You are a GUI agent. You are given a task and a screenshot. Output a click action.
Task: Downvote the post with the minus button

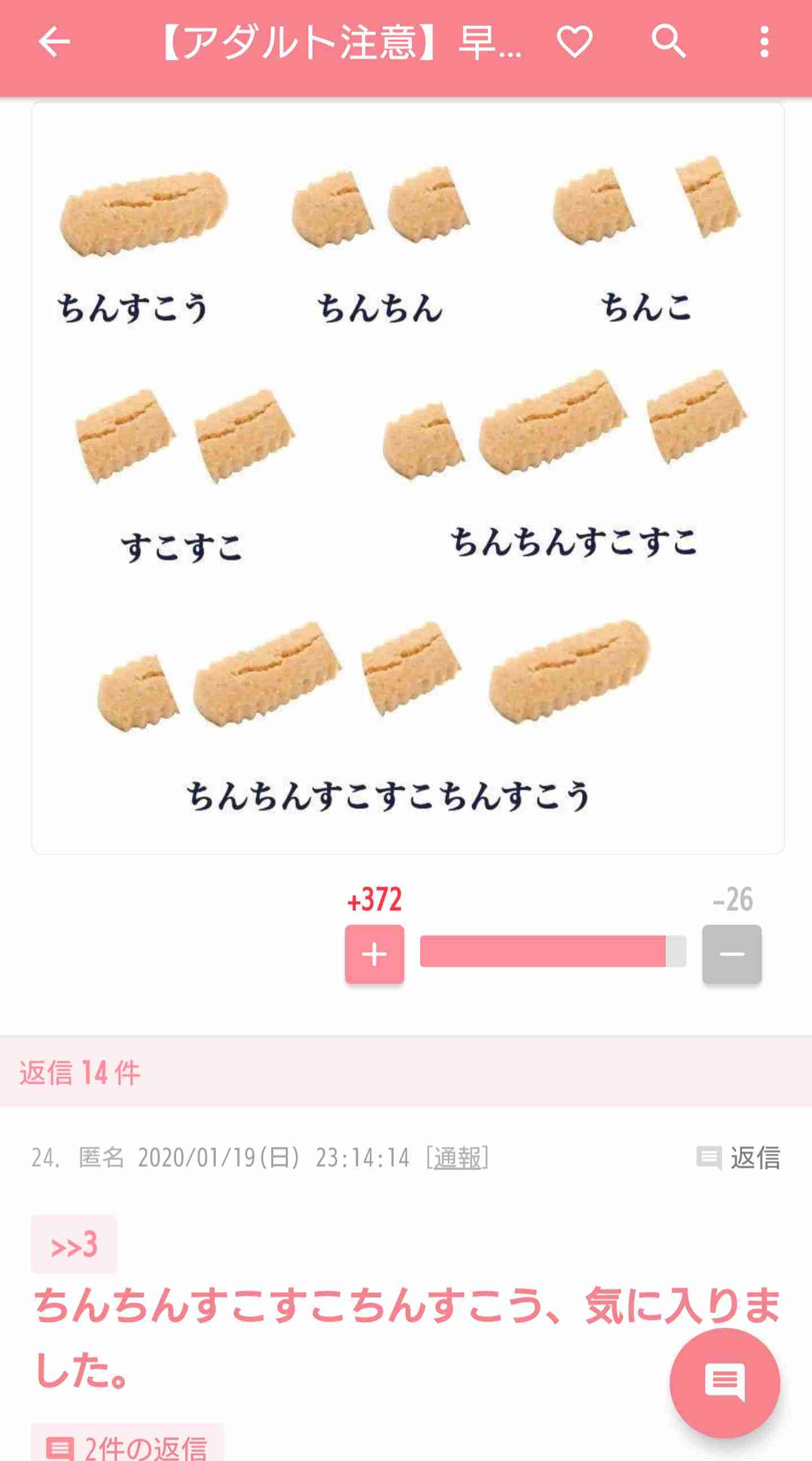pos(731,954)
